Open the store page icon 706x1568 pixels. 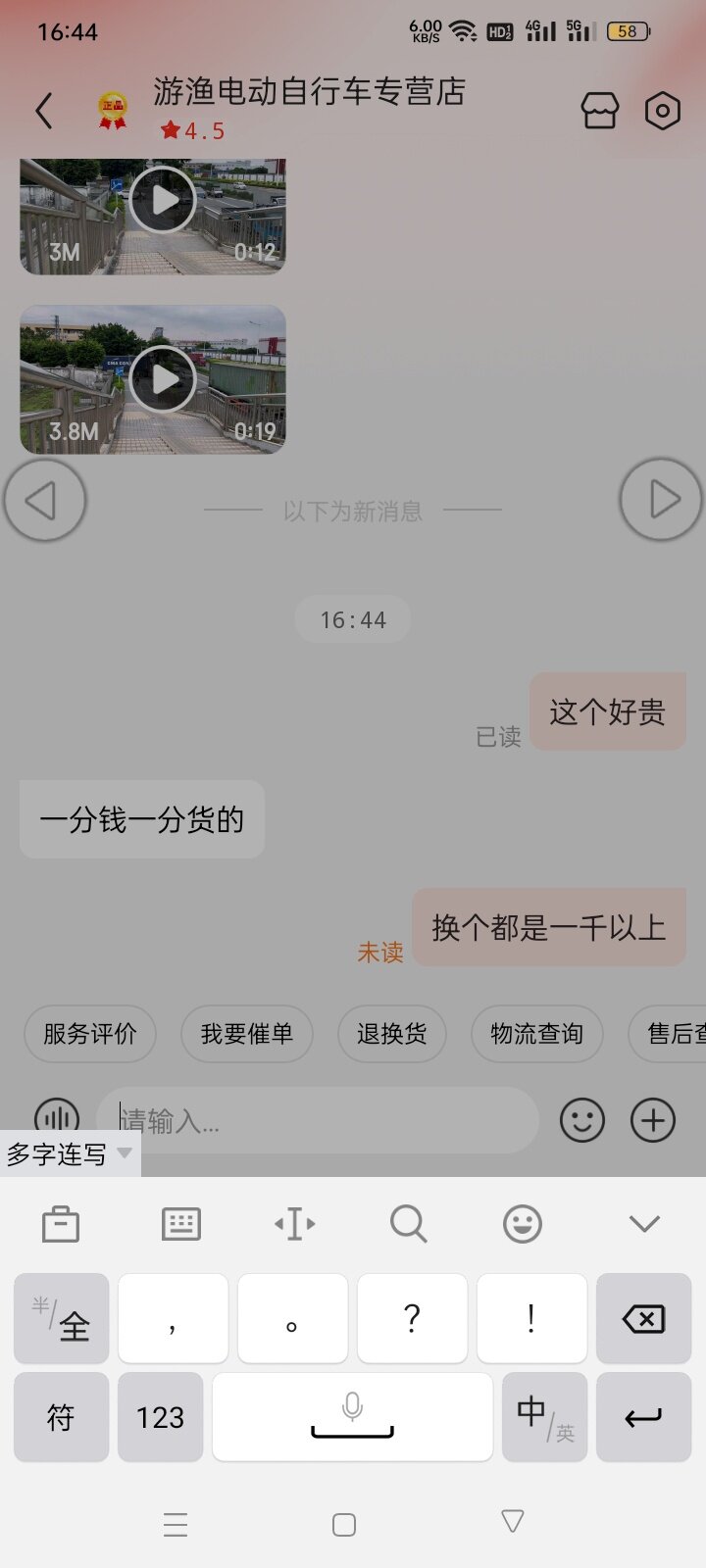(x=599, y=111)
